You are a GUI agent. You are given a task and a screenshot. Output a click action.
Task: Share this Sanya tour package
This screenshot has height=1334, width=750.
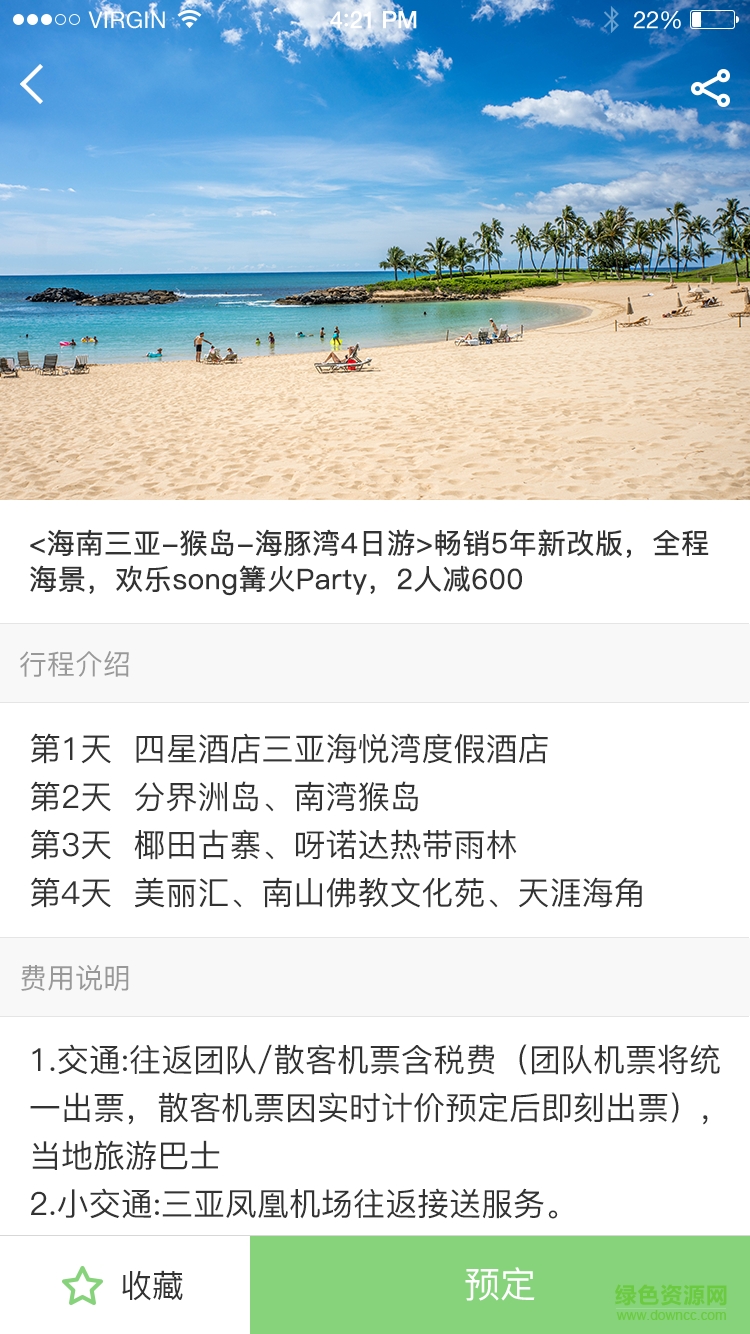(710, 89)
